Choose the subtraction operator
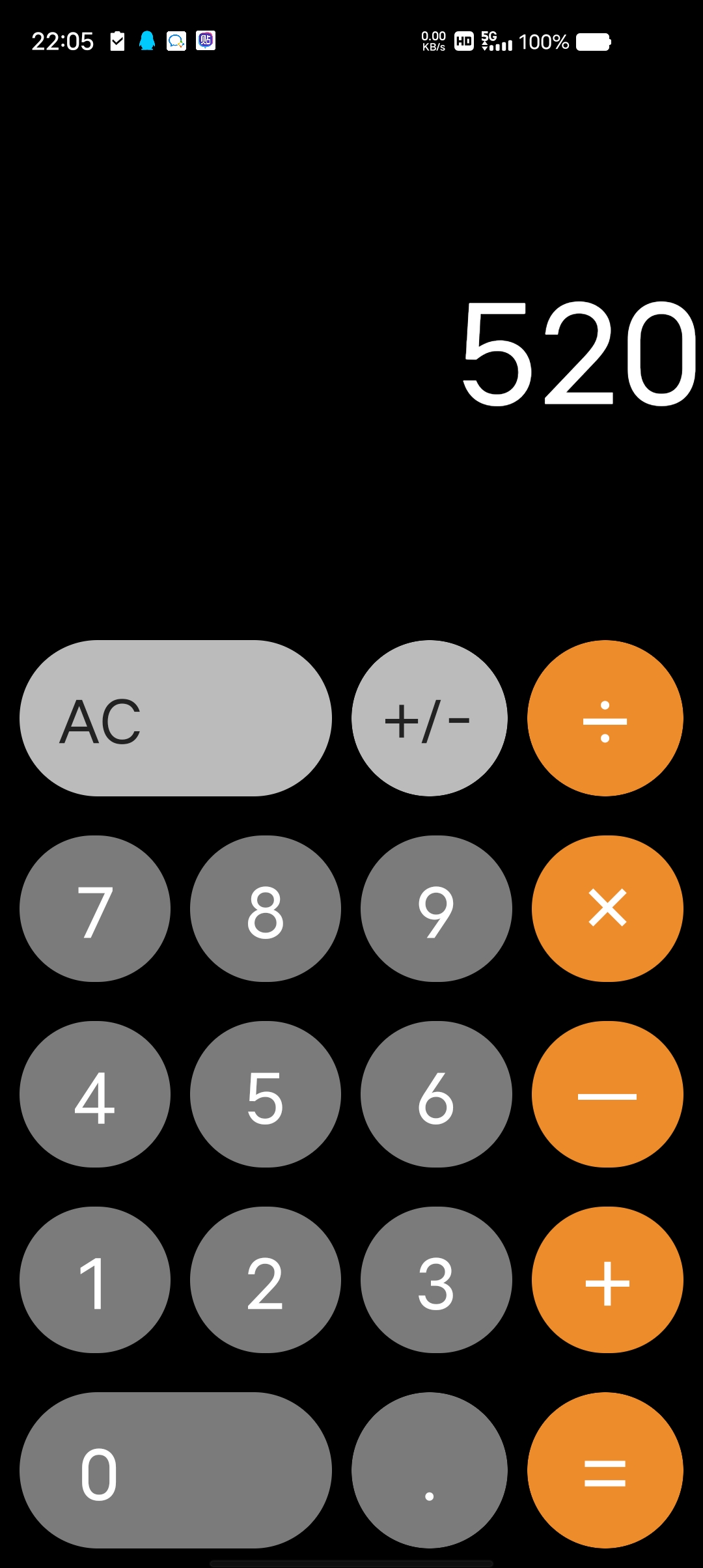Screen dimensions: 703x1568 click(x=607, y=1094)
